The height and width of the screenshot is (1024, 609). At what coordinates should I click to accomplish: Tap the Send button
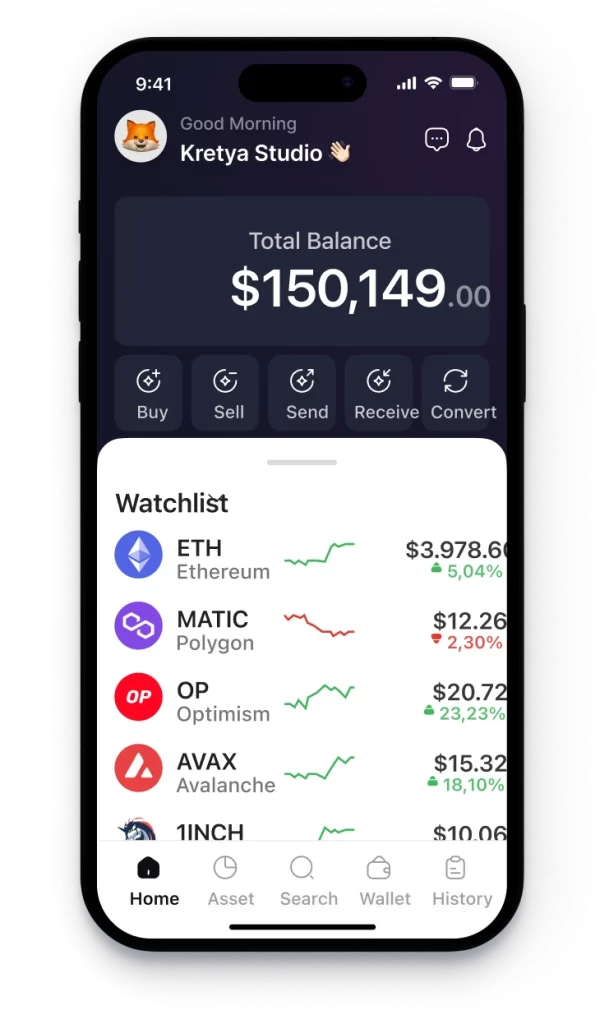(302, 392)
